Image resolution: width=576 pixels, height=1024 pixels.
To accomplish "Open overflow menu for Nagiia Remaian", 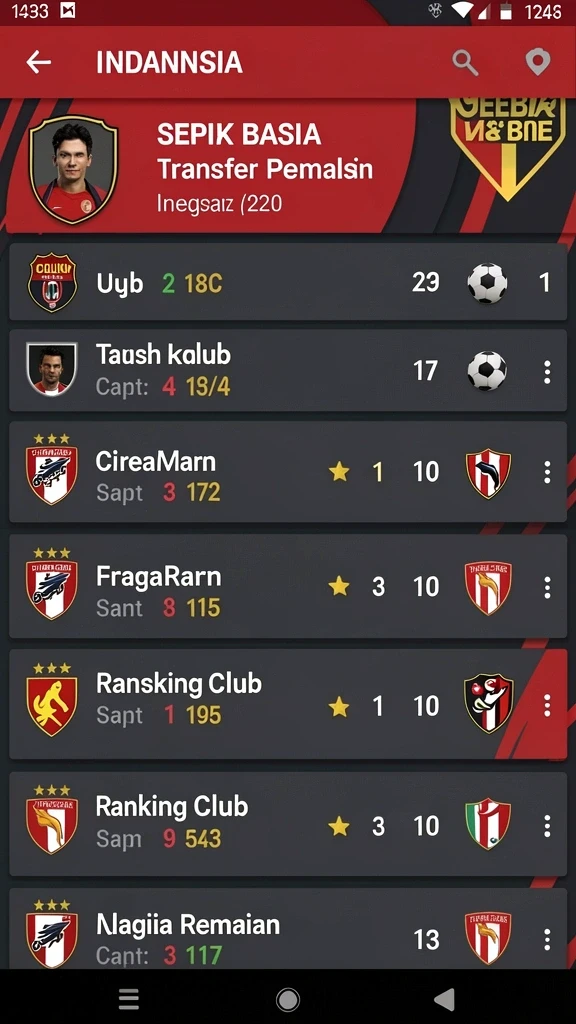I will coord(547,940).
